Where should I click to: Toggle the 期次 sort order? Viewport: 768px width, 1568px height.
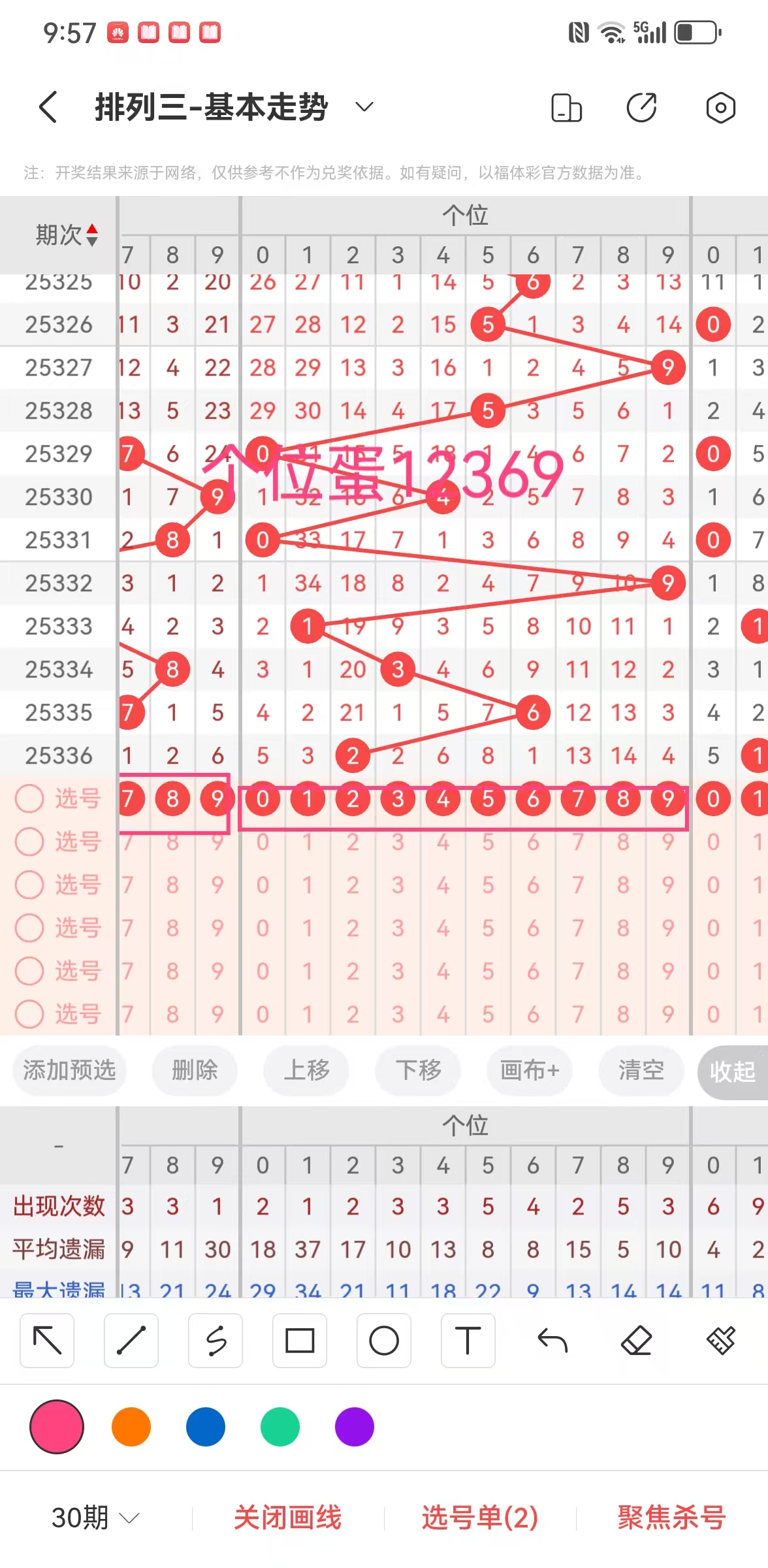pyautogui.click(x=92, y=235)
